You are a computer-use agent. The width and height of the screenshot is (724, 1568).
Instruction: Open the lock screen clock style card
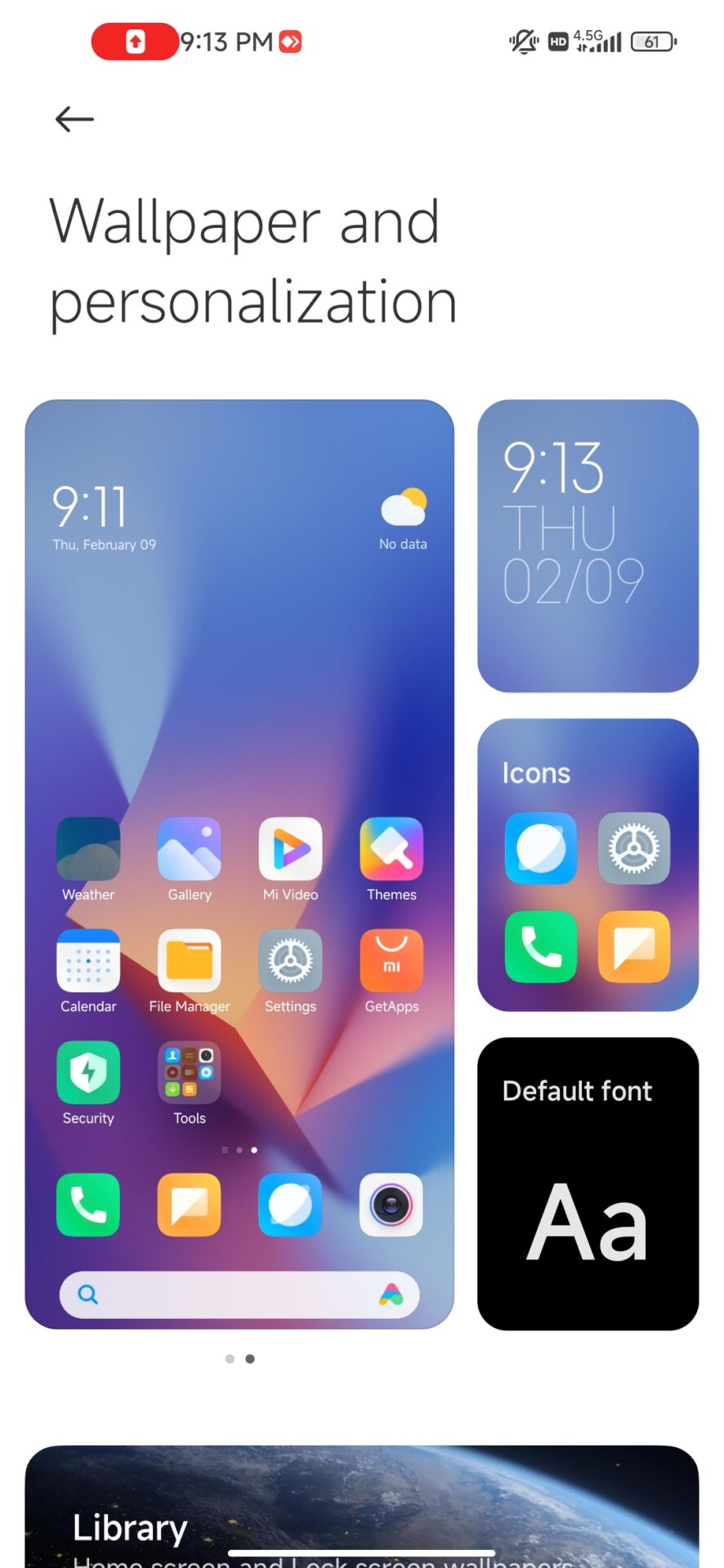(588, 546)
